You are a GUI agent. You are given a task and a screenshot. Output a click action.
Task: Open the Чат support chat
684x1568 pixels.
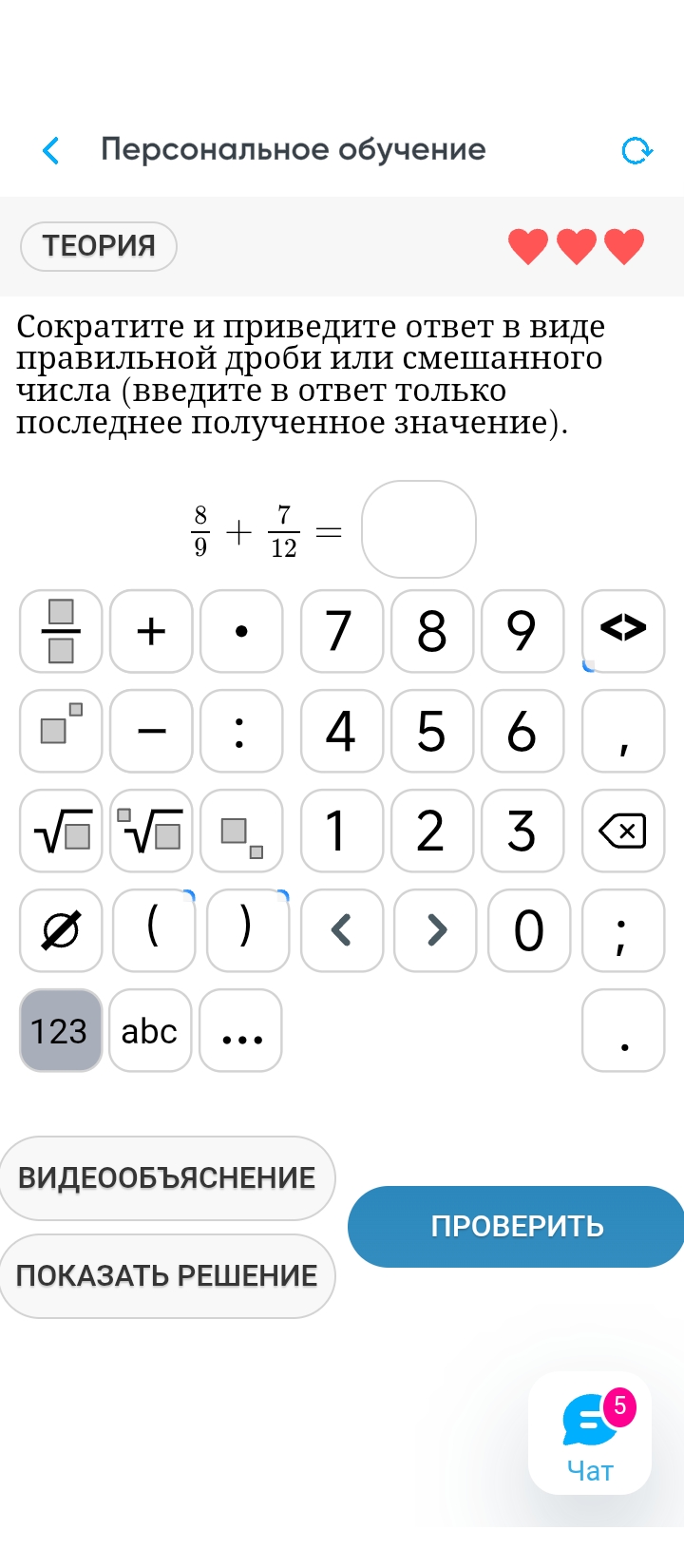click(590, 1433)
